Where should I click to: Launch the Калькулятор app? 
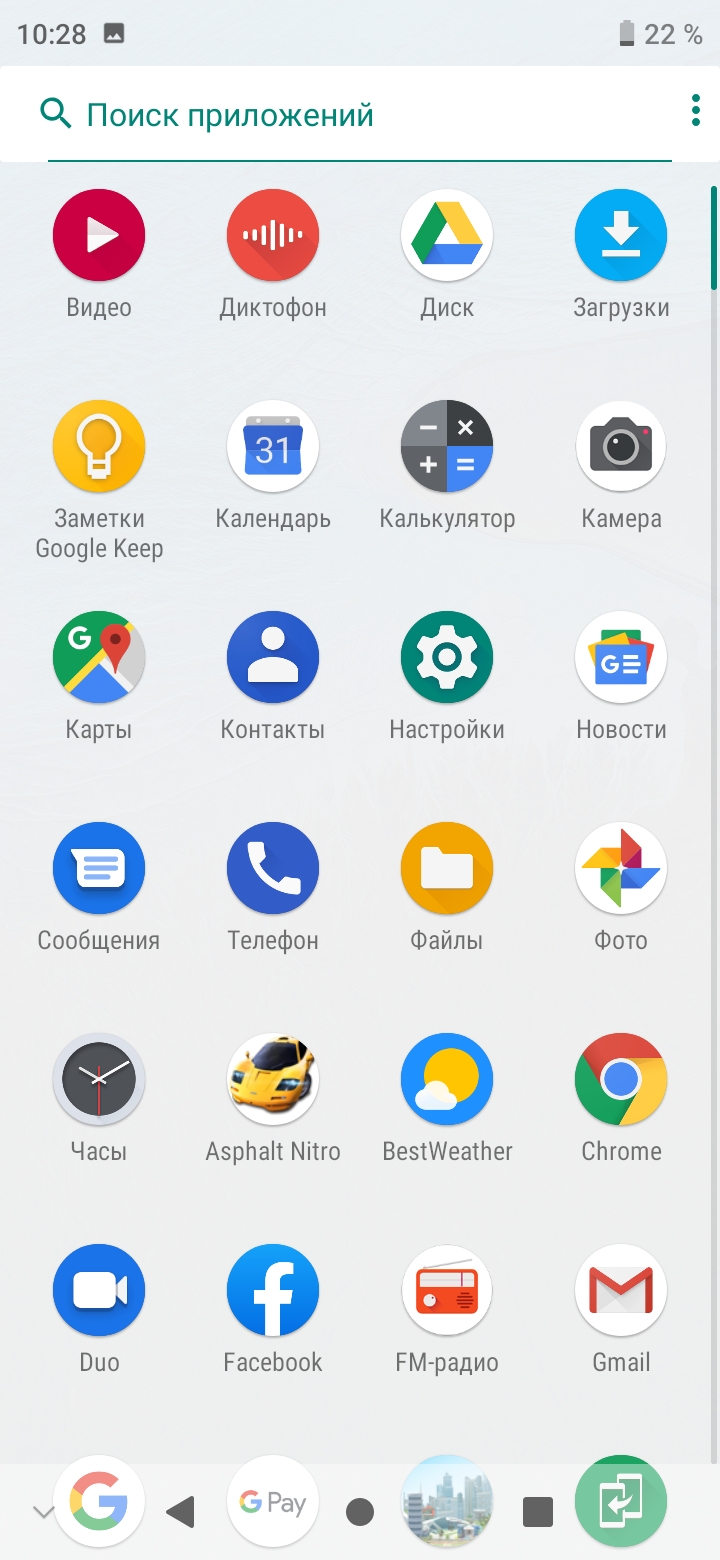click(446, 446)
